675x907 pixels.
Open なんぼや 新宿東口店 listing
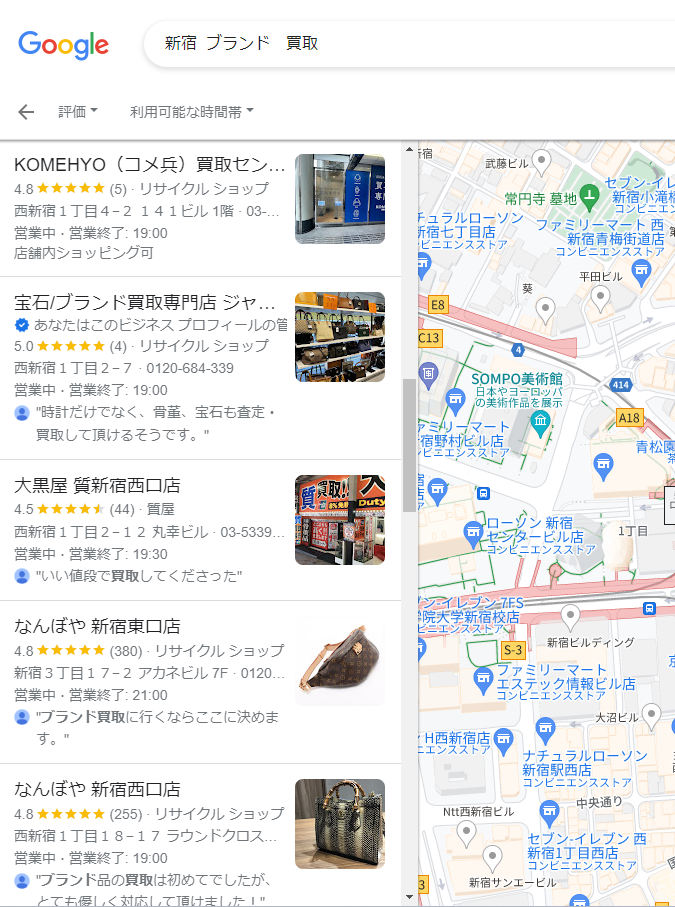98,626
